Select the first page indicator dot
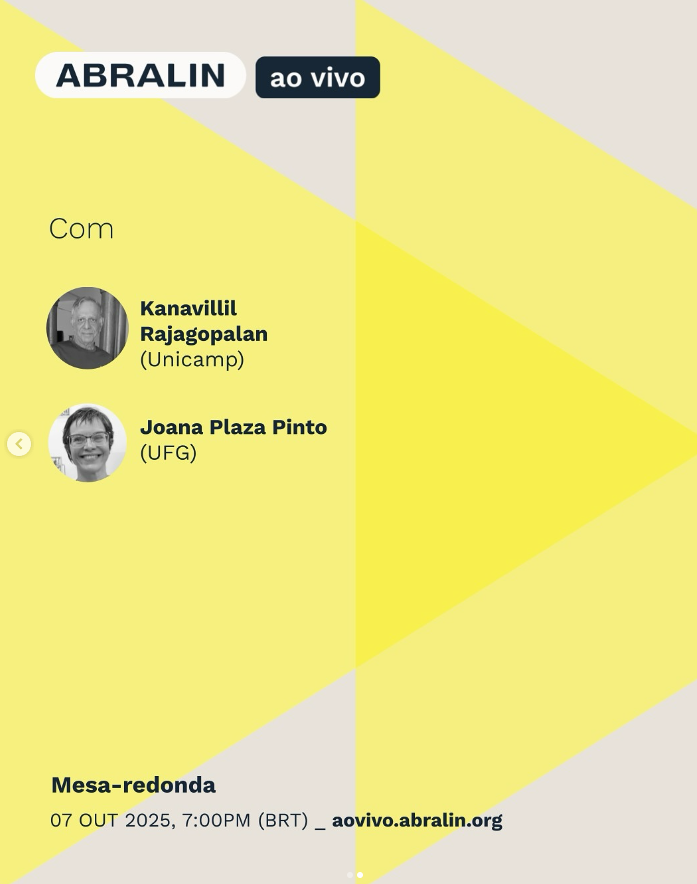This screenshot has height=884, width=697. tap(350, 875)
